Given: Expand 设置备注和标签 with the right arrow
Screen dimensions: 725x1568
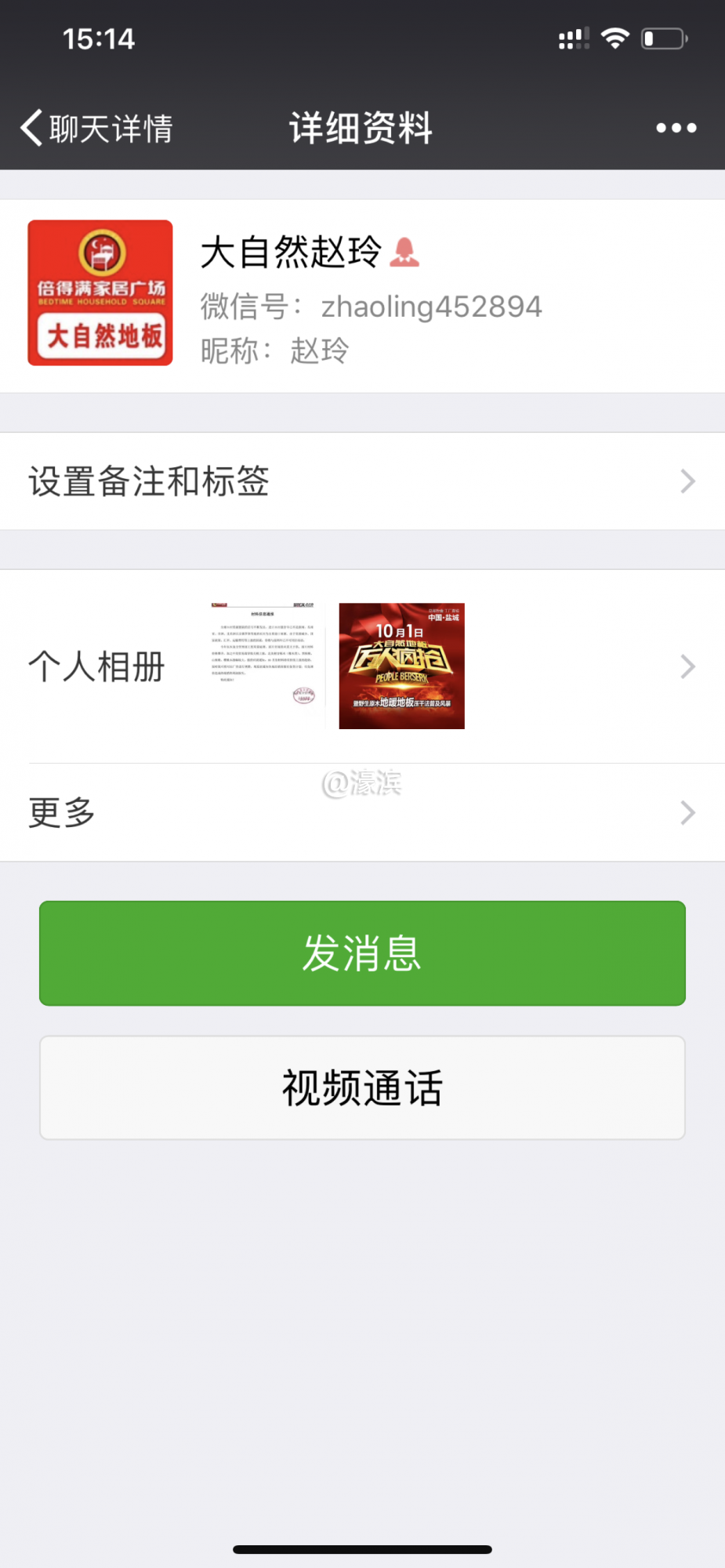Looking at the screenshot, I should pyautogui.click(x=687, y=481).
